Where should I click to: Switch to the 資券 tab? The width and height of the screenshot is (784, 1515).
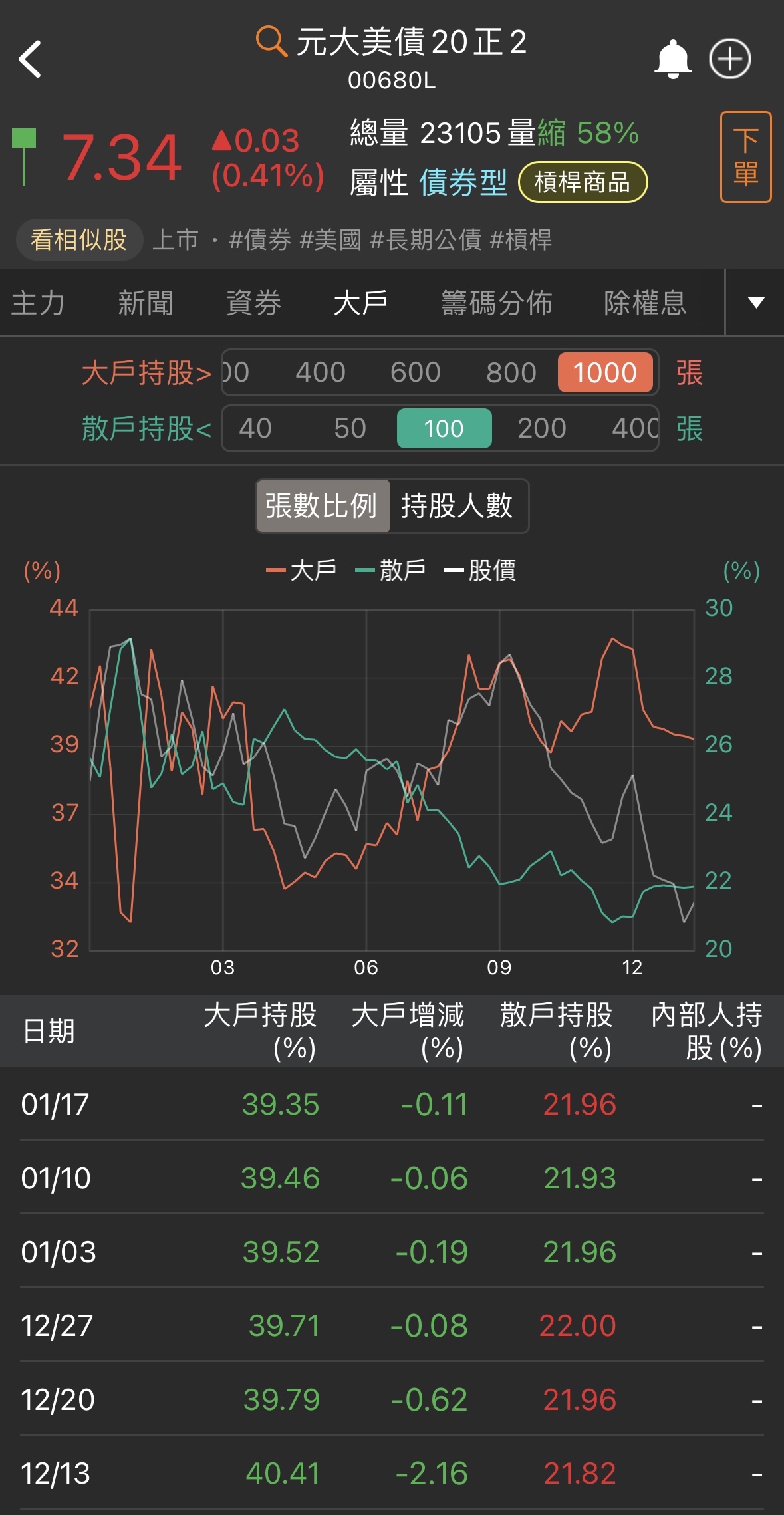pyautogui.click(x=253, y=303)
